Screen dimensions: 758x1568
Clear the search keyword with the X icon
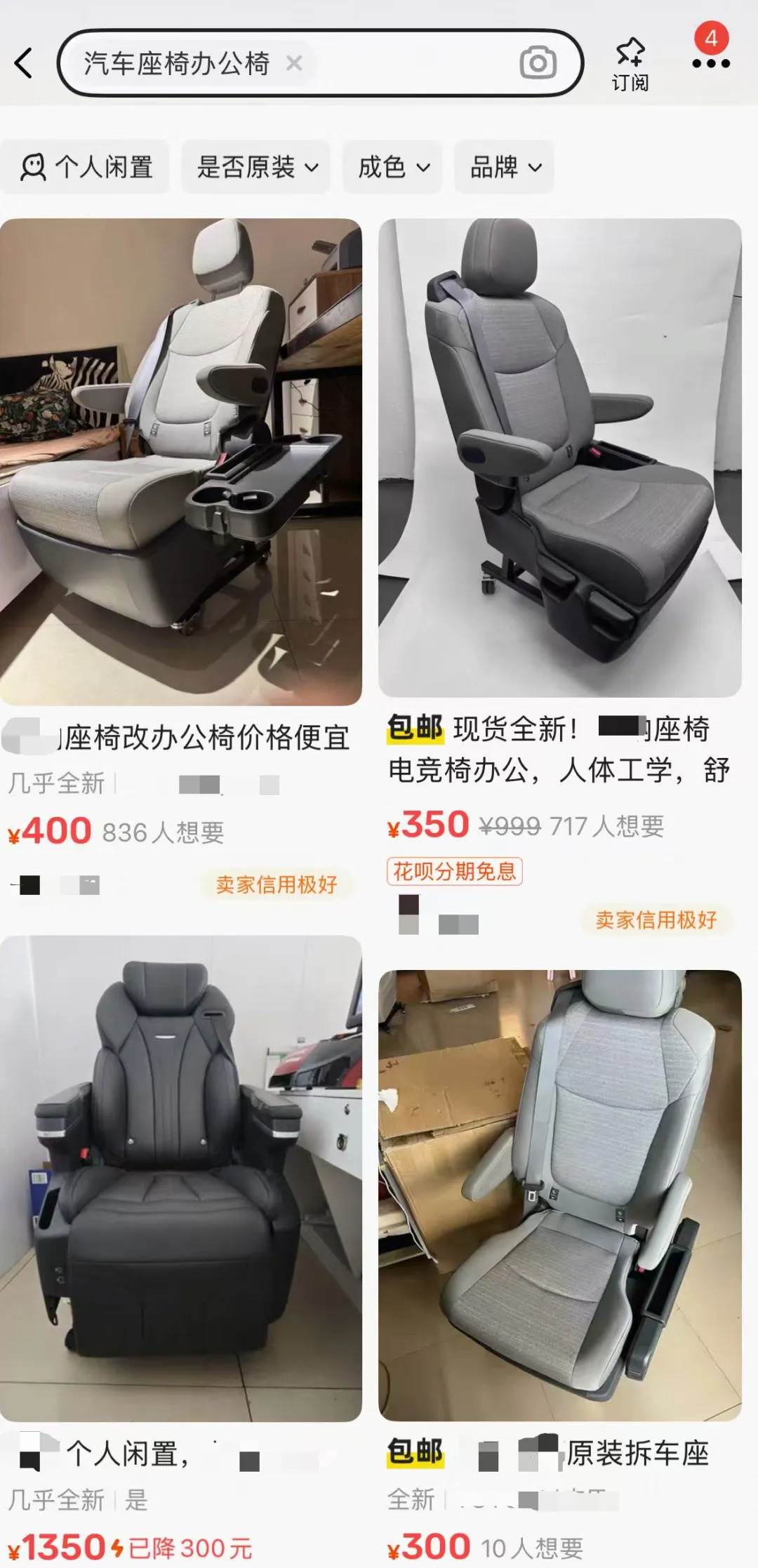[293, 64]
